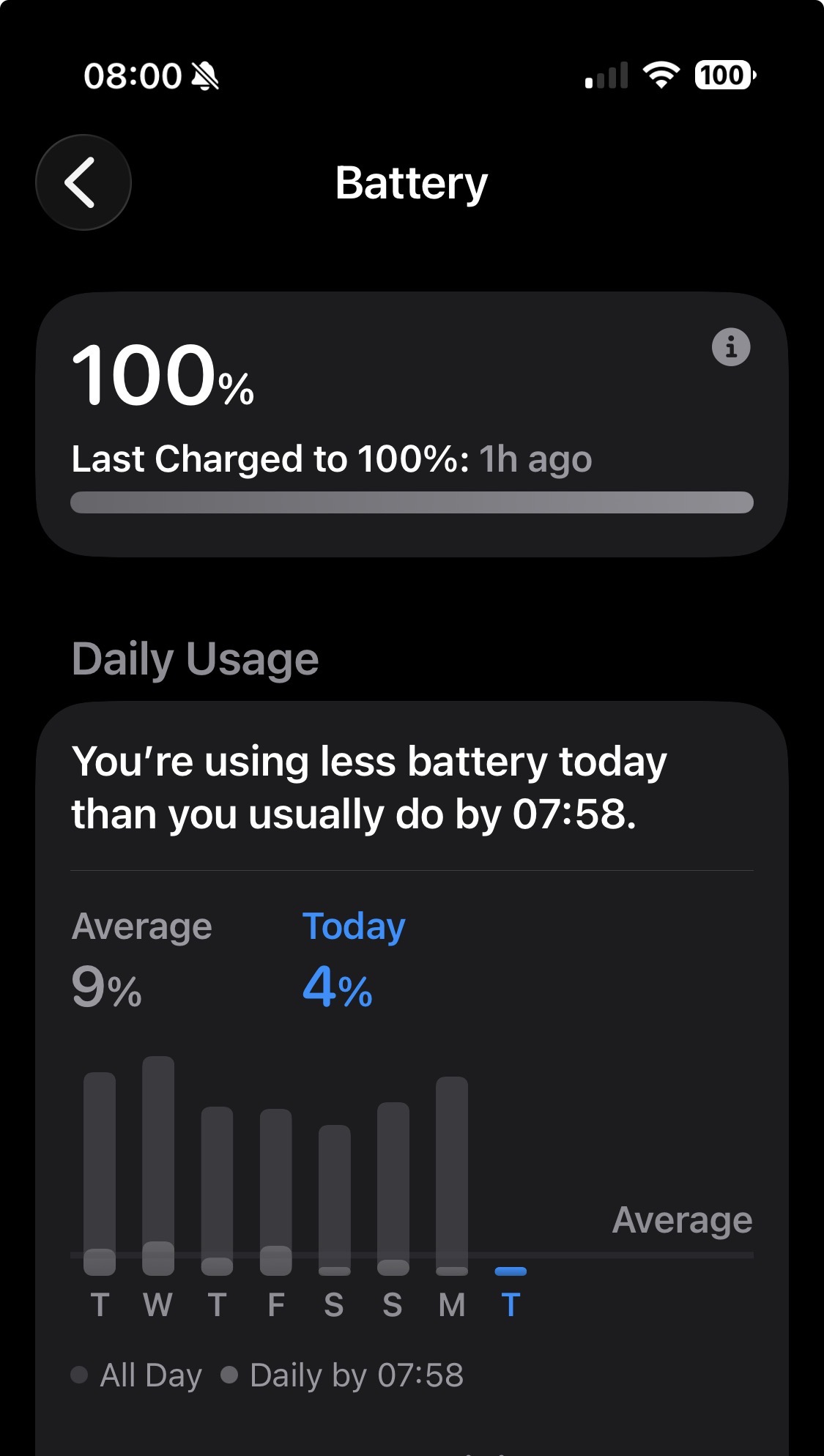
Task: Go back from the Battery screen
Action: pos(83,182)
